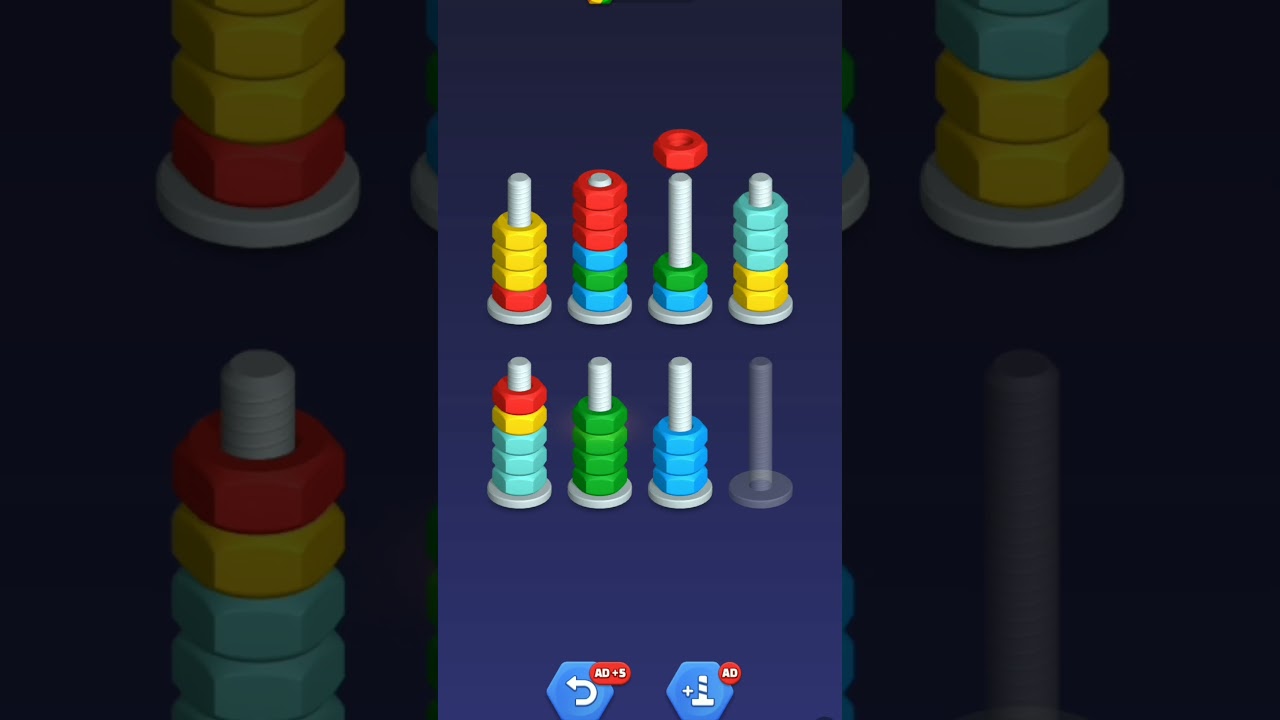Select the bolt with yellow nuts over red
The height and width of the screenshot is (720, 1280).
[x=519, y=255]
